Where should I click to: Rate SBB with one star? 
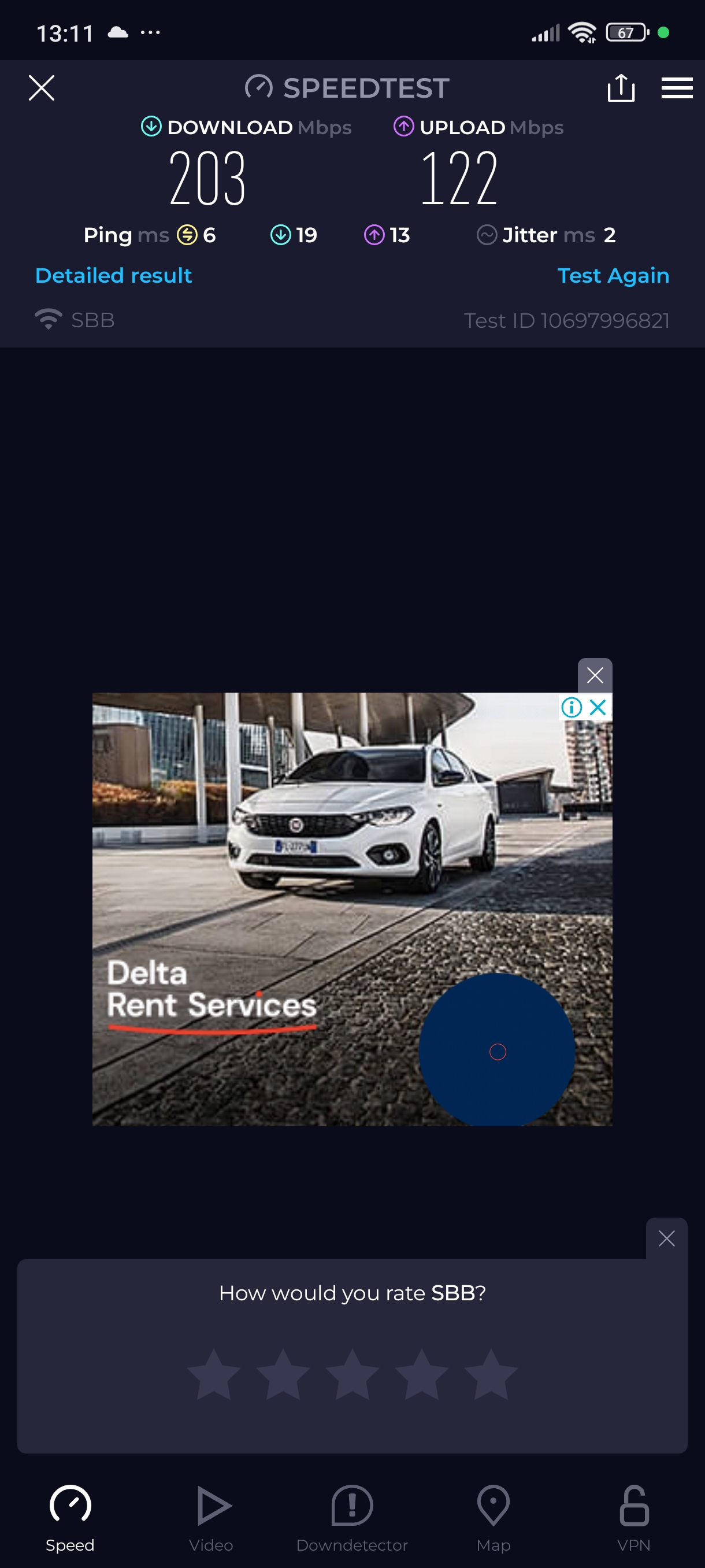pyautogui.click(x=213, y=1374)
